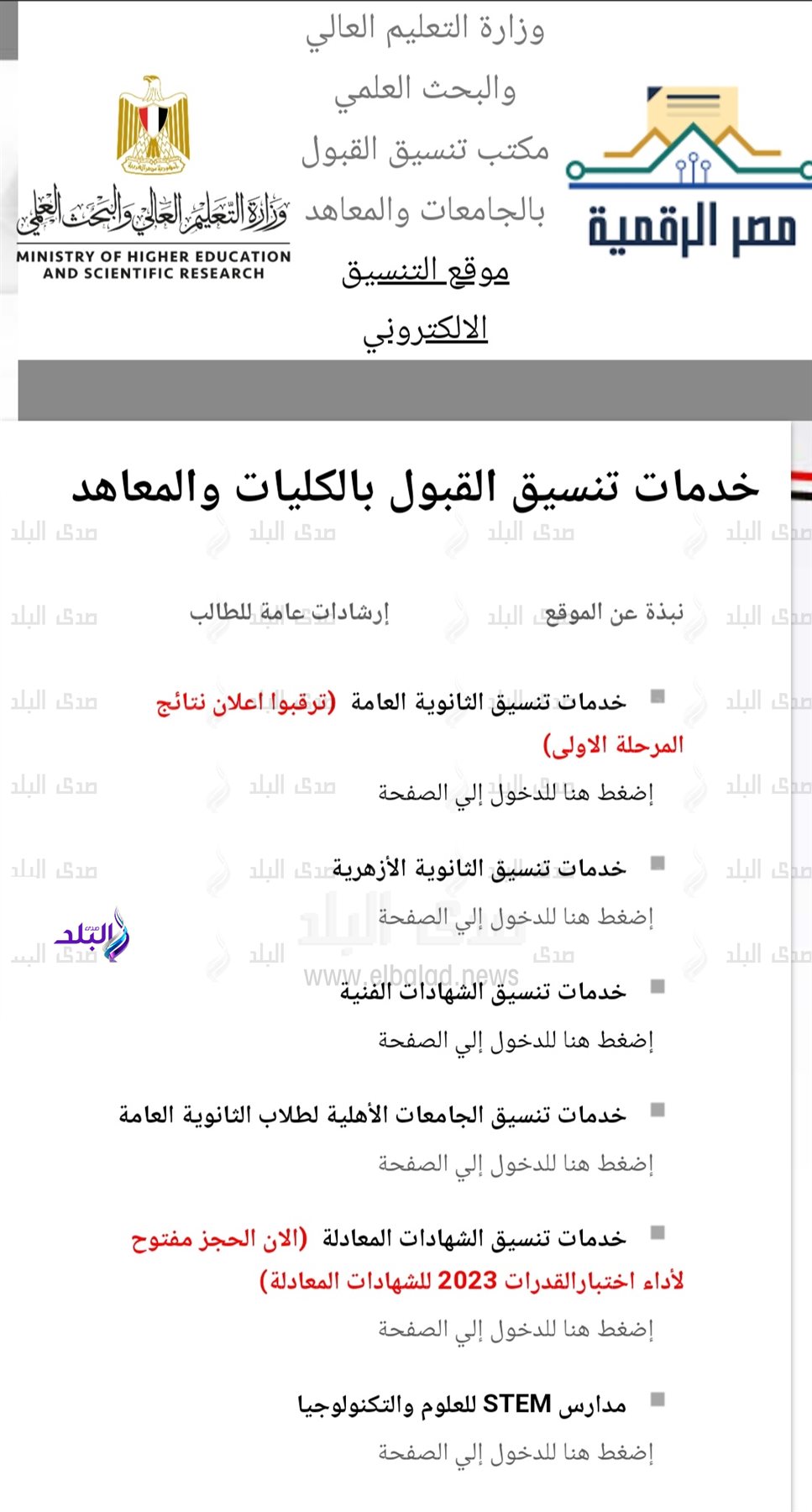Tap إضغط هنا under خدمات تنسيق الثانوية العامة

click(515, 793)
